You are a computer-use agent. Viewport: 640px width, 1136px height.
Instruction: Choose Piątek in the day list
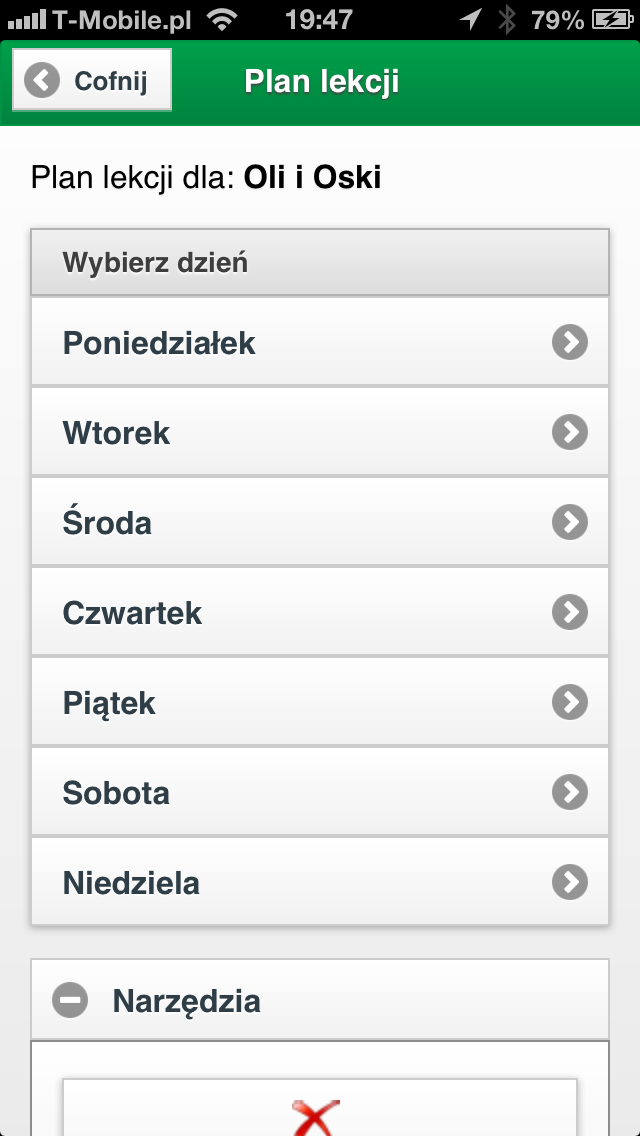(x=320, y=702)
